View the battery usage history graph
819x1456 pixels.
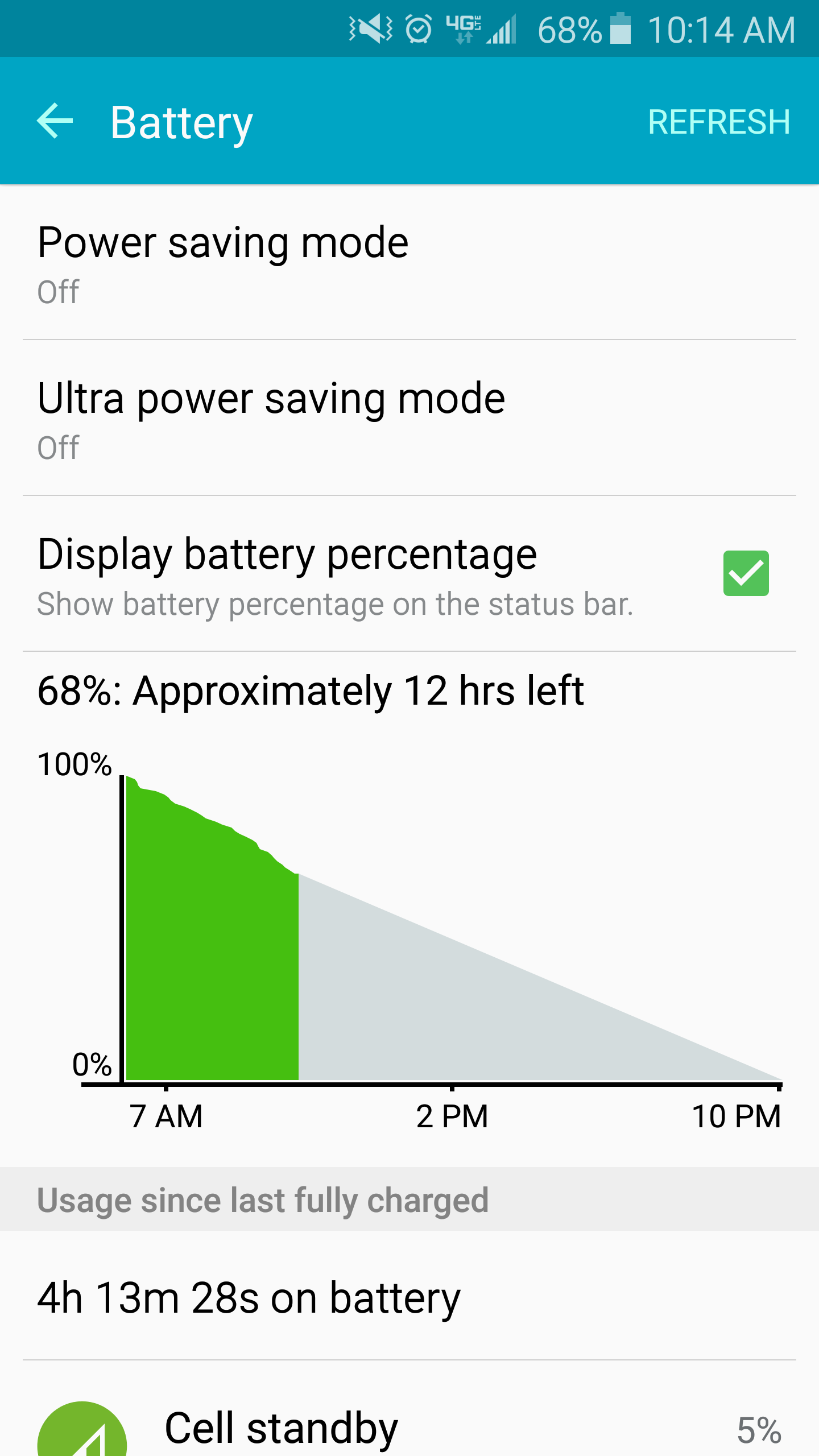[432, 933]
